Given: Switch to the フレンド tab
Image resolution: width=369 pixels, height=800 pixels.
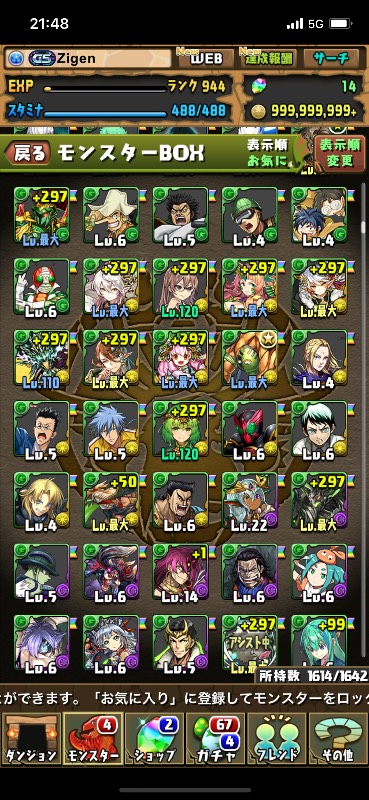Looking at the screenshot, I should [276, 739].
